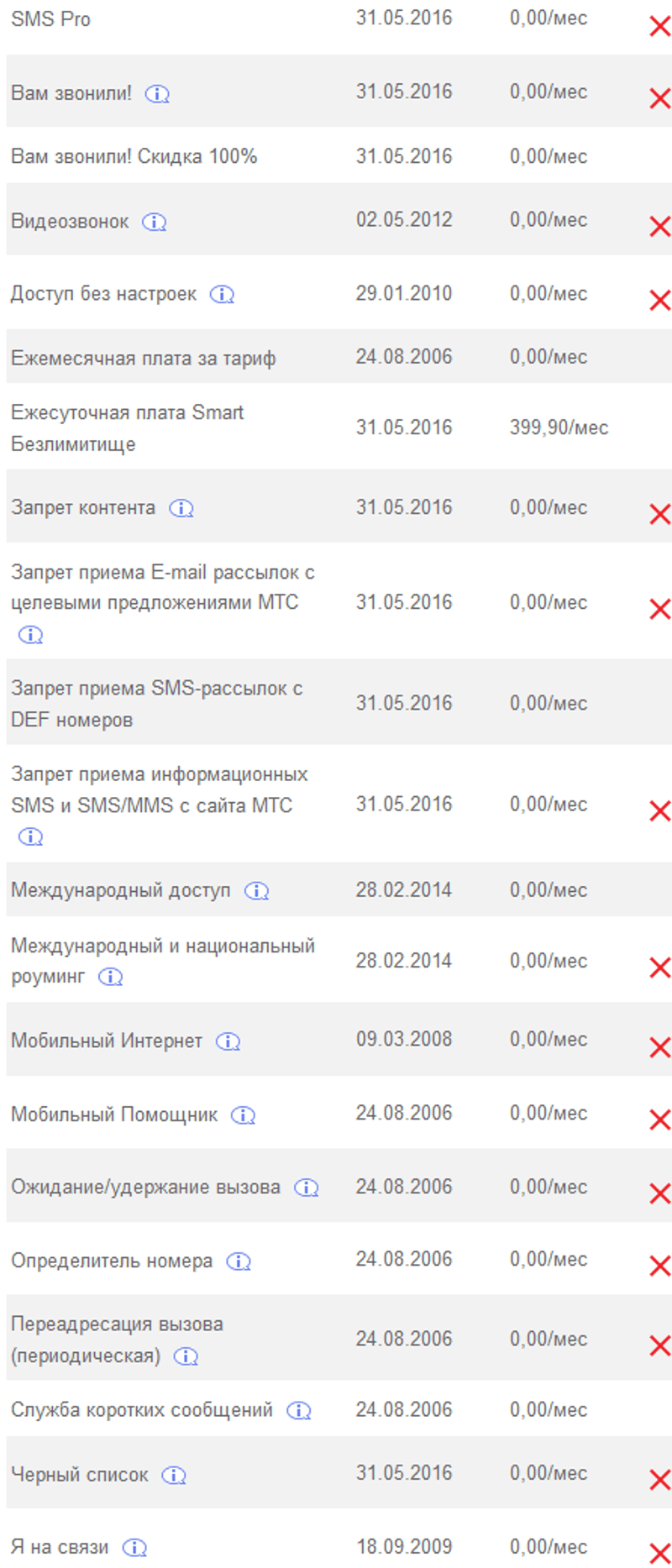
Task: View info for Международный доступ
Action: click(x=257, y=891)
